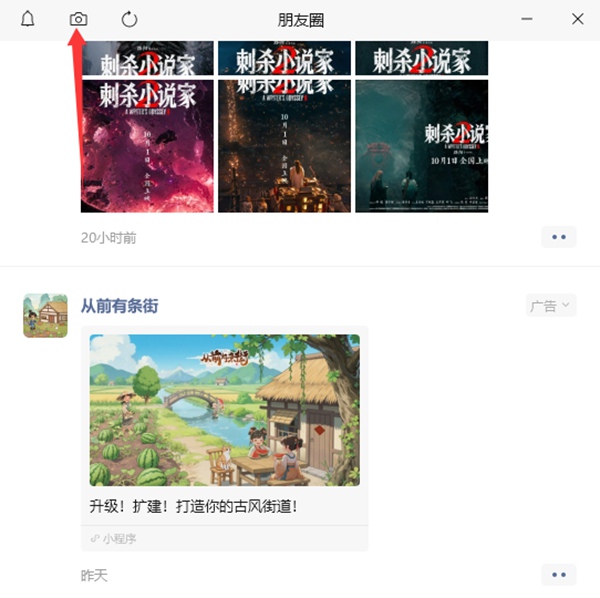Tap the camera icon to post
This screenshot has height=598, width=600.
coord(78,19)
